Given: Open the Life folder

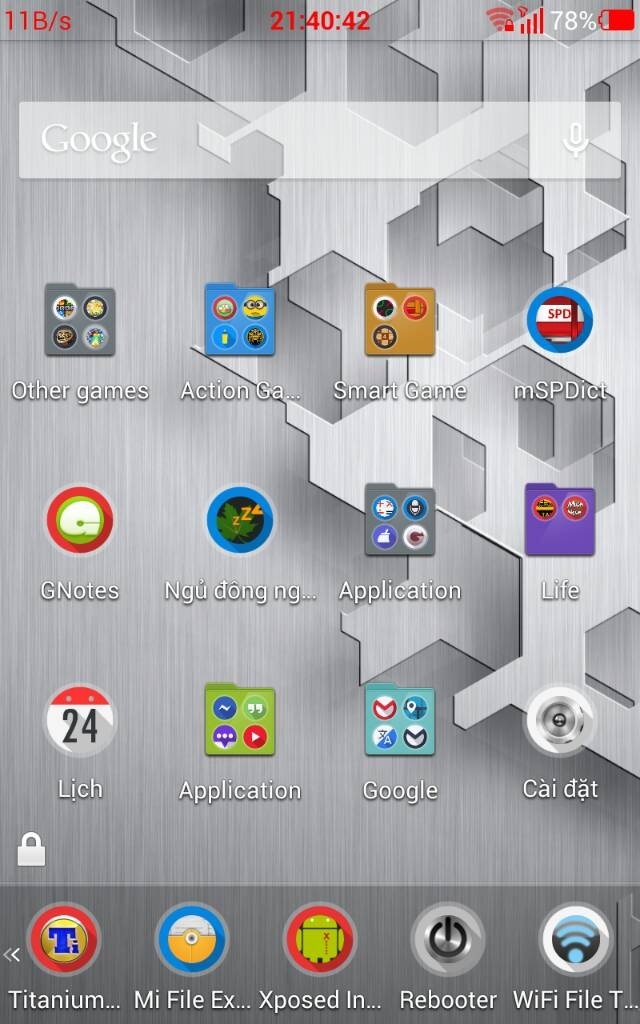Looking at the screenshot, I should [x=560, y=520].
